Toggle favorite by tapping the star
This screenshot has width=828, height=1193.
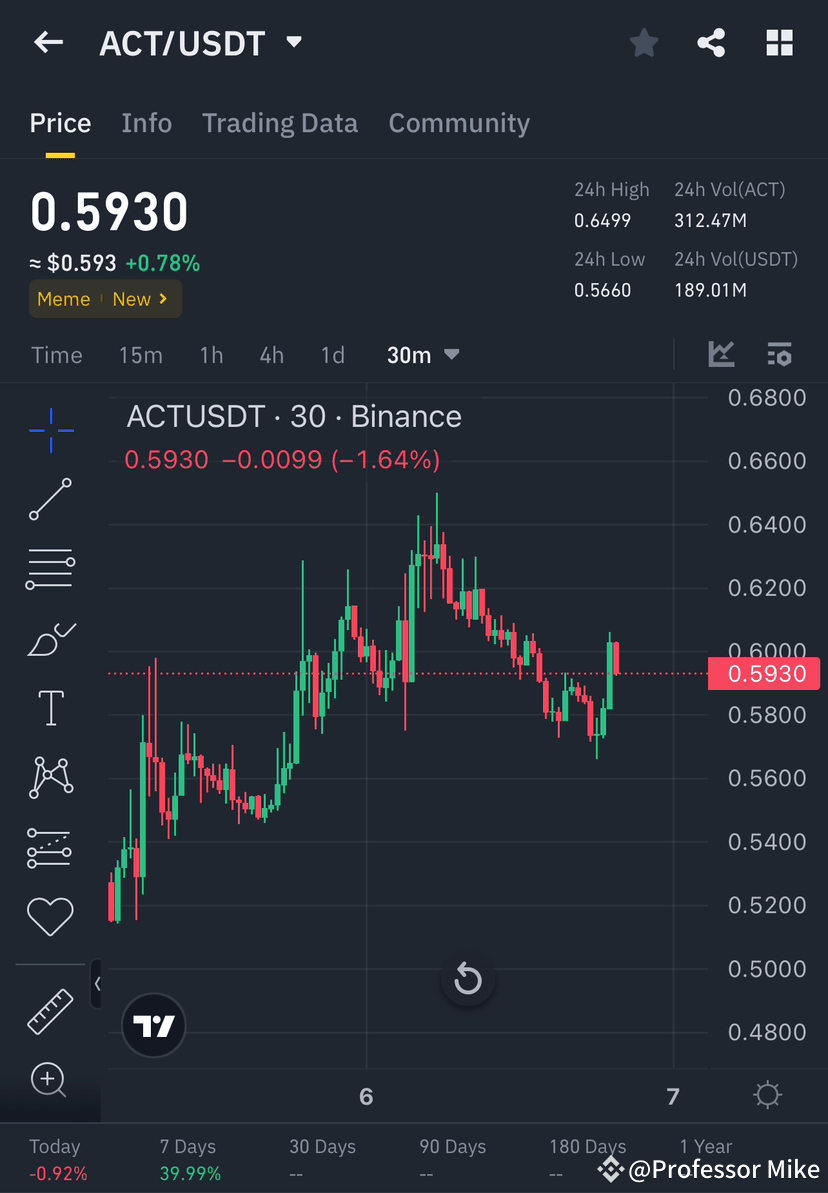[643, 42]
